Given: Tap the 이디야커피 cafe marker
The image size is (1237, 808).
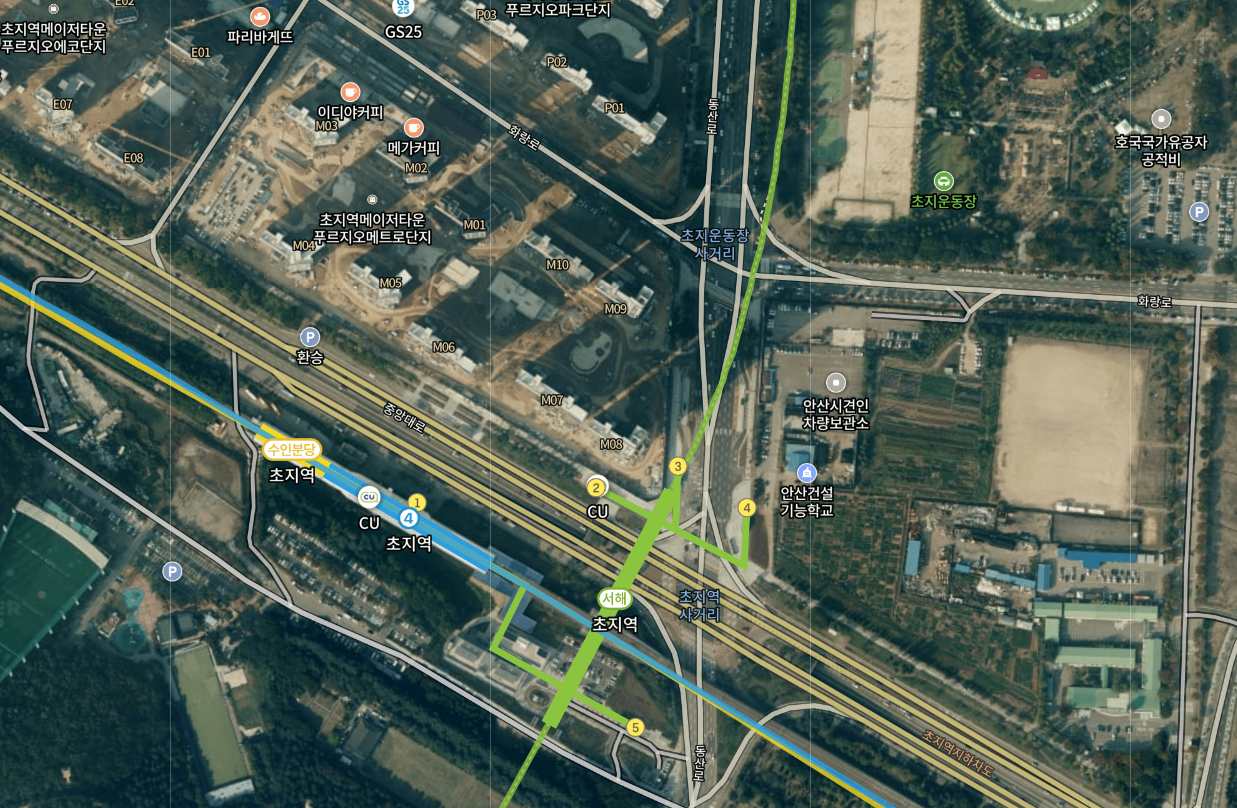Looking at the screenshot, I should (x=350, y=91).
